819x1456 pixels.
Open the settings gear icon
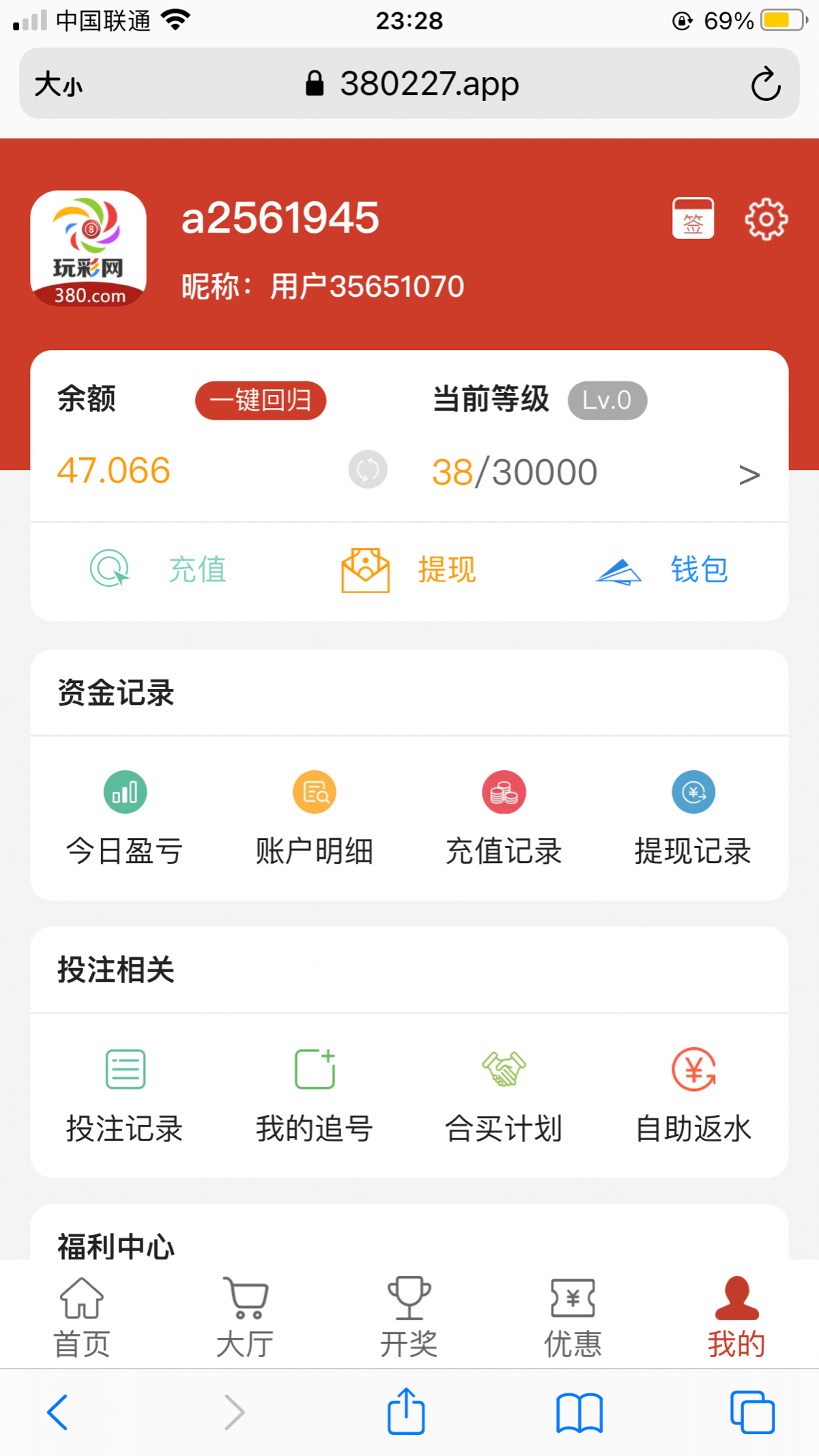click(766, 219)
